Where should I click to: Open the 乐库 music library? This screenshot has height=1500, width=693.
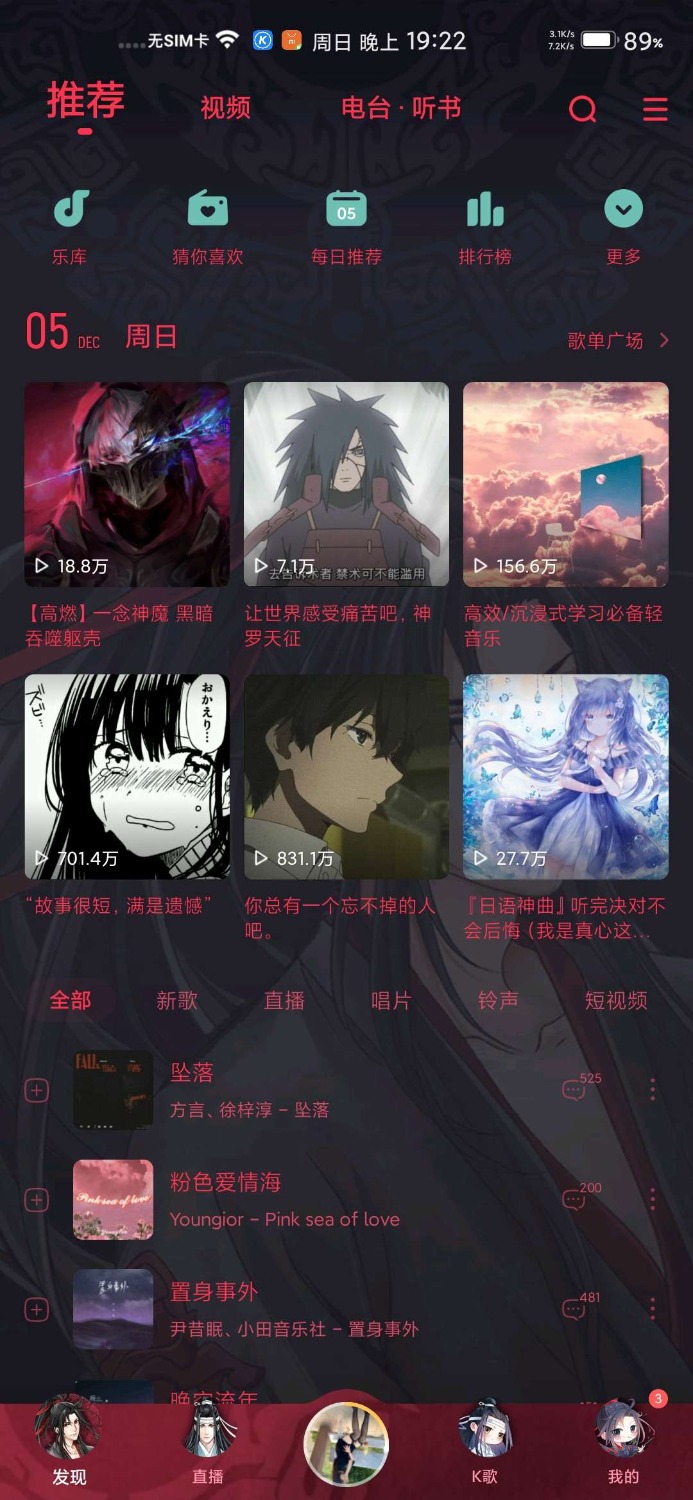point(70,226)
